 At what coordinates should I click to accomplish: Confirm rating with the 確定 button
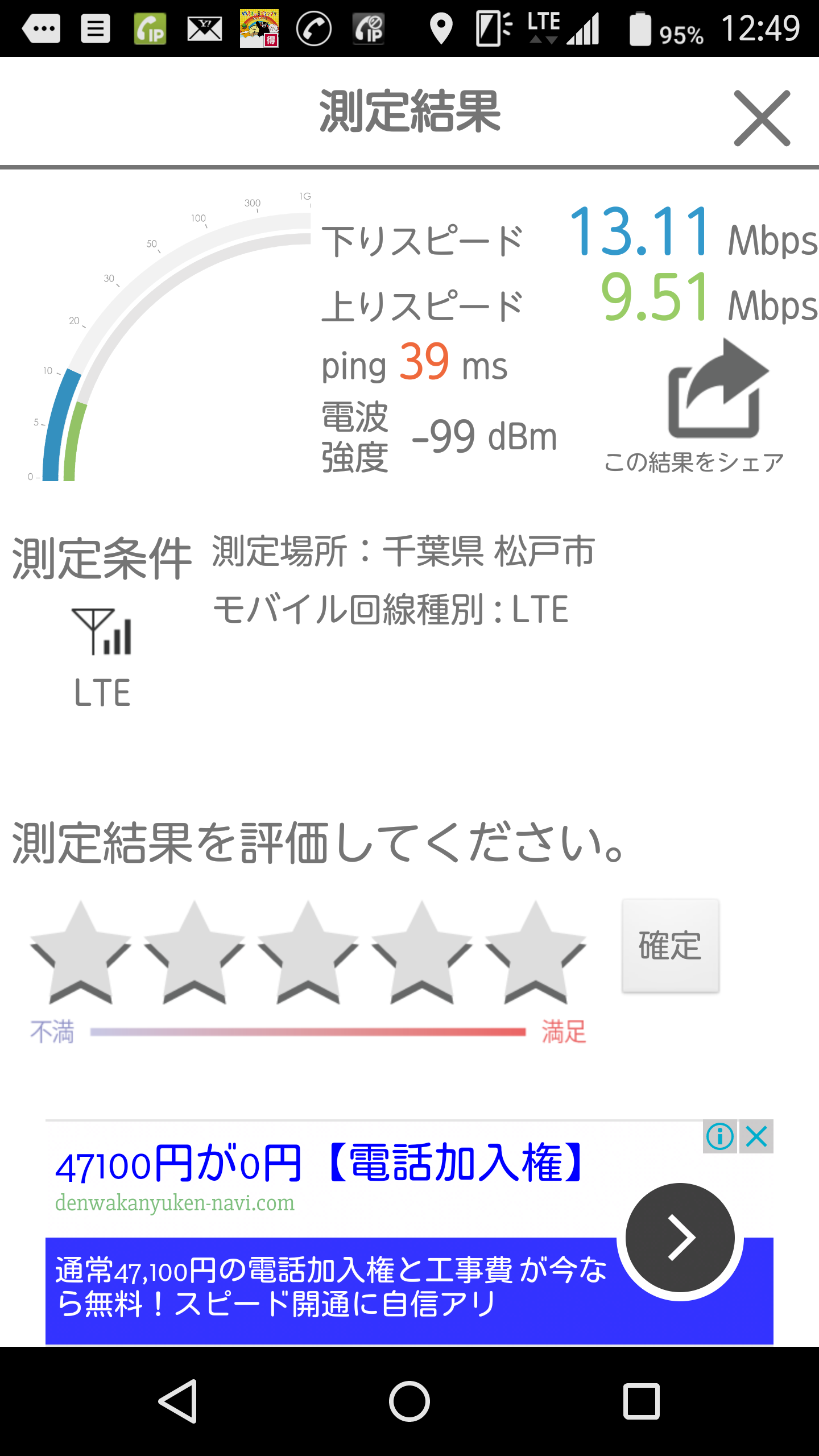coord(671,945)
